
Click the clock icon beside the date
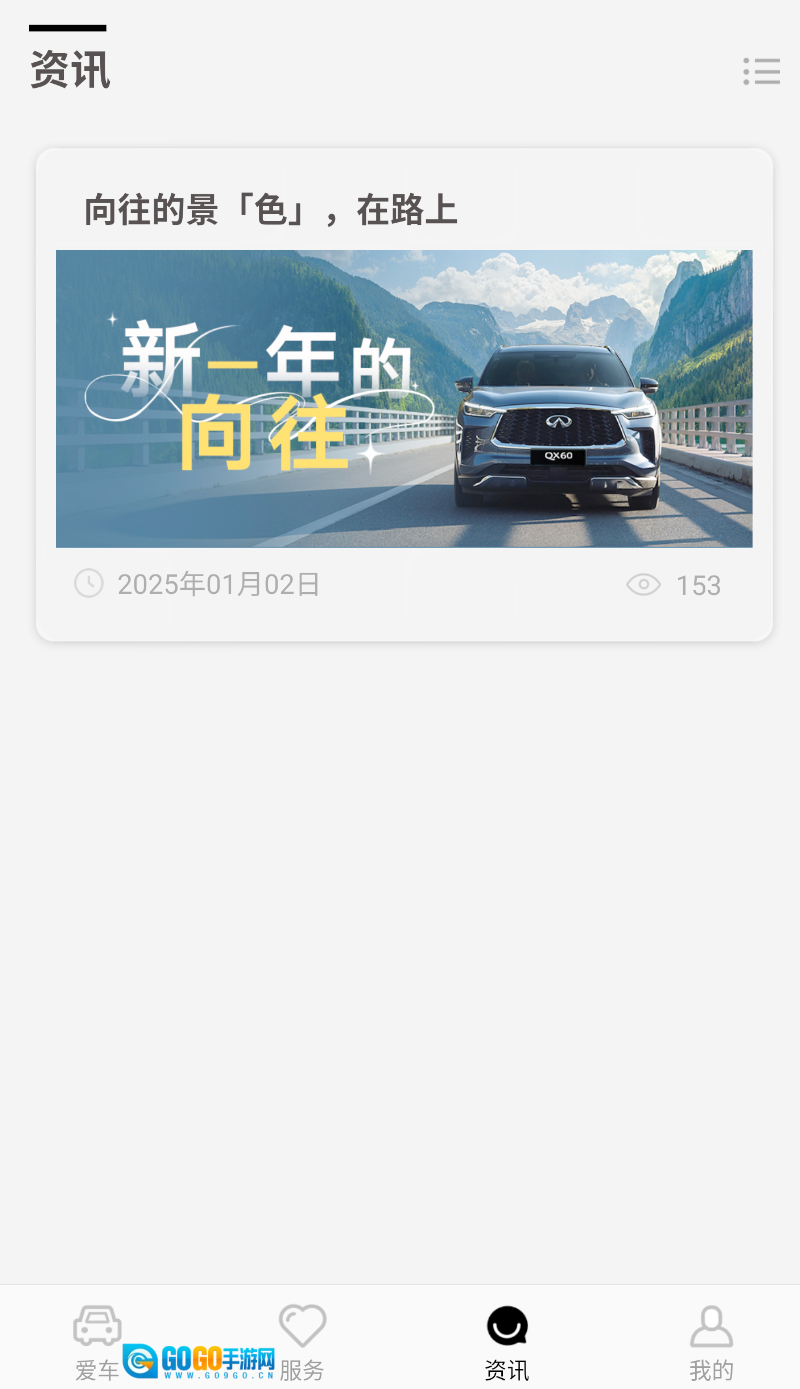(x=88, y=583)
